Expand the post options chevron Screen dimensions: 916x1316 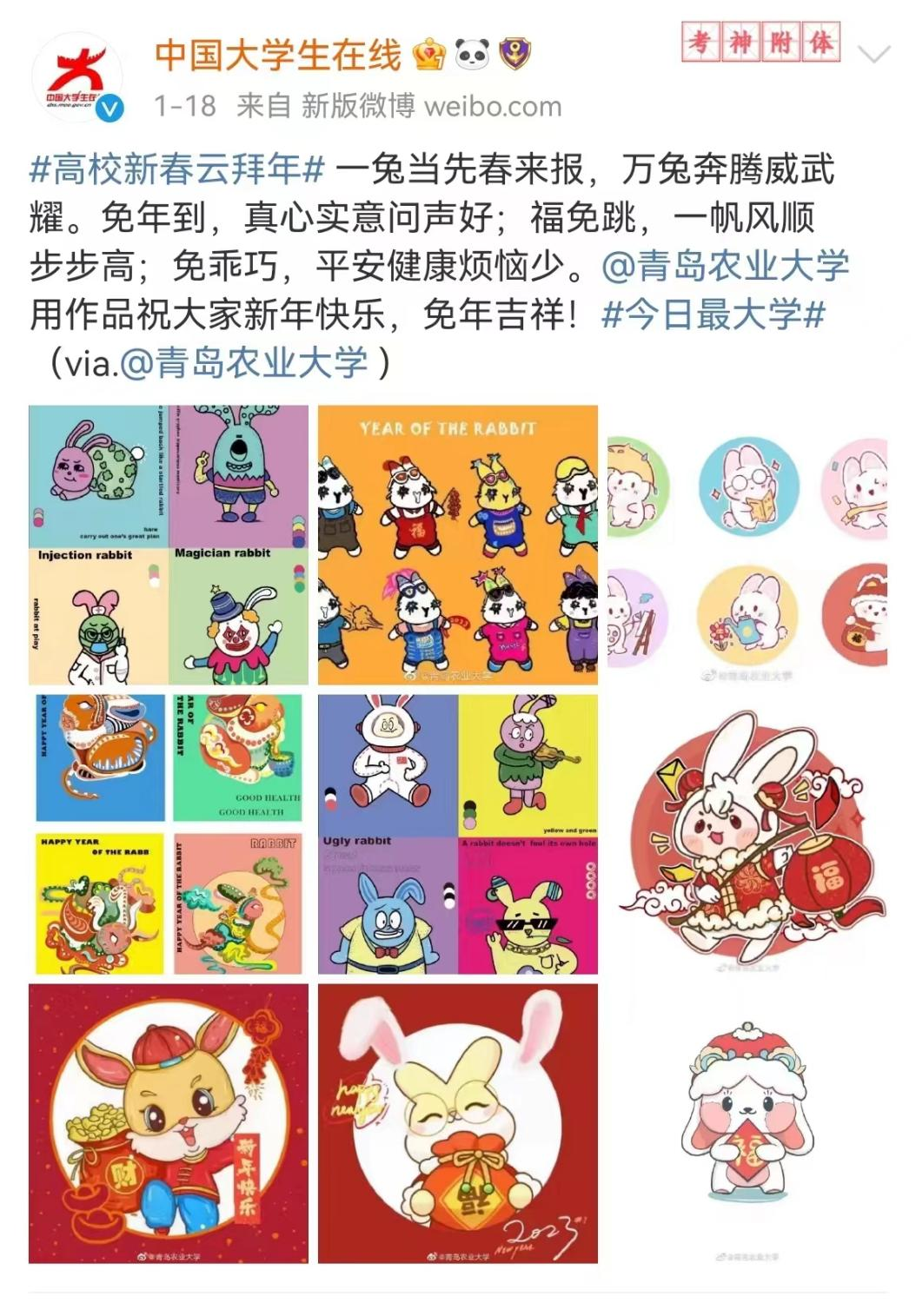(x=873, y=55)
